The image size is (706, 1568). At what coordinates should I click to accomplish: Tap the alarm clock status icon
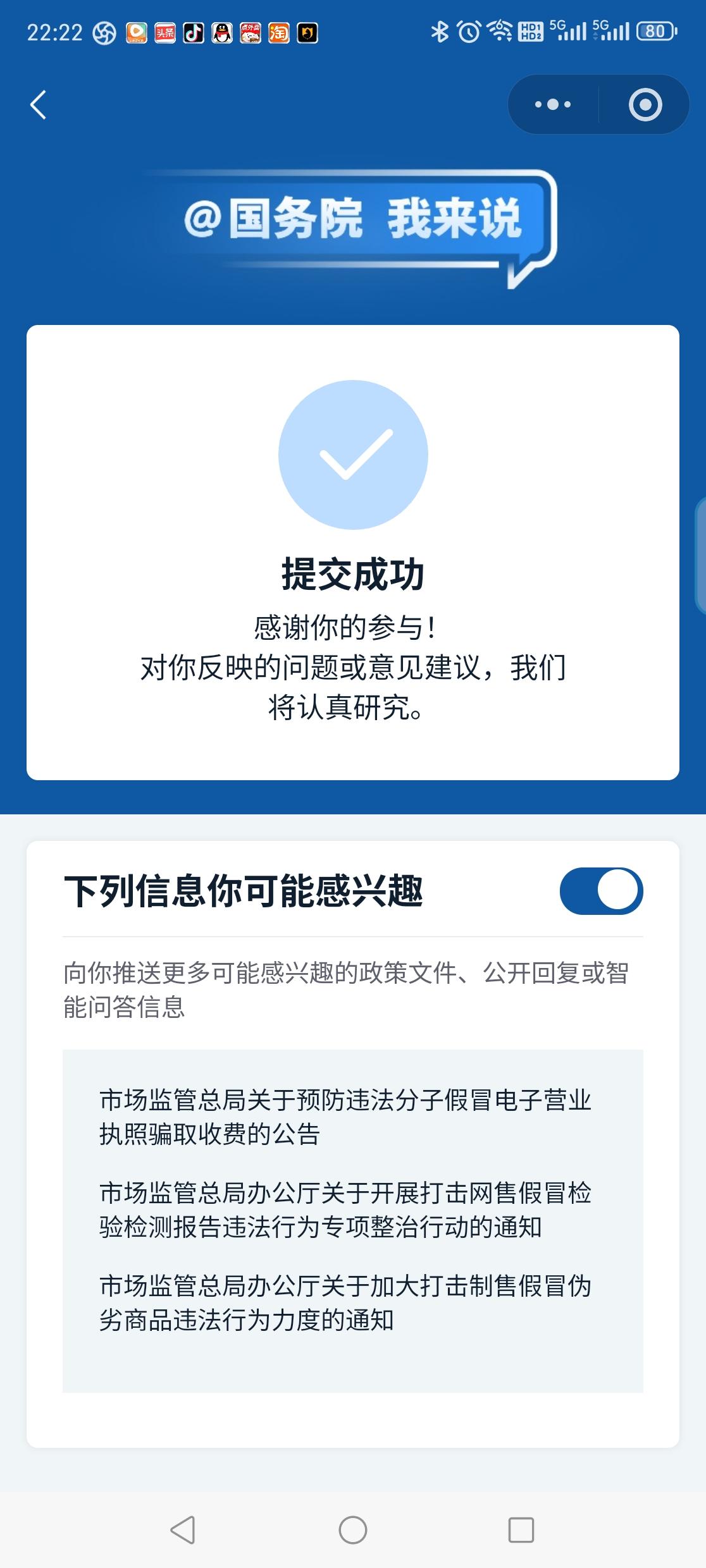click(468, 32)
